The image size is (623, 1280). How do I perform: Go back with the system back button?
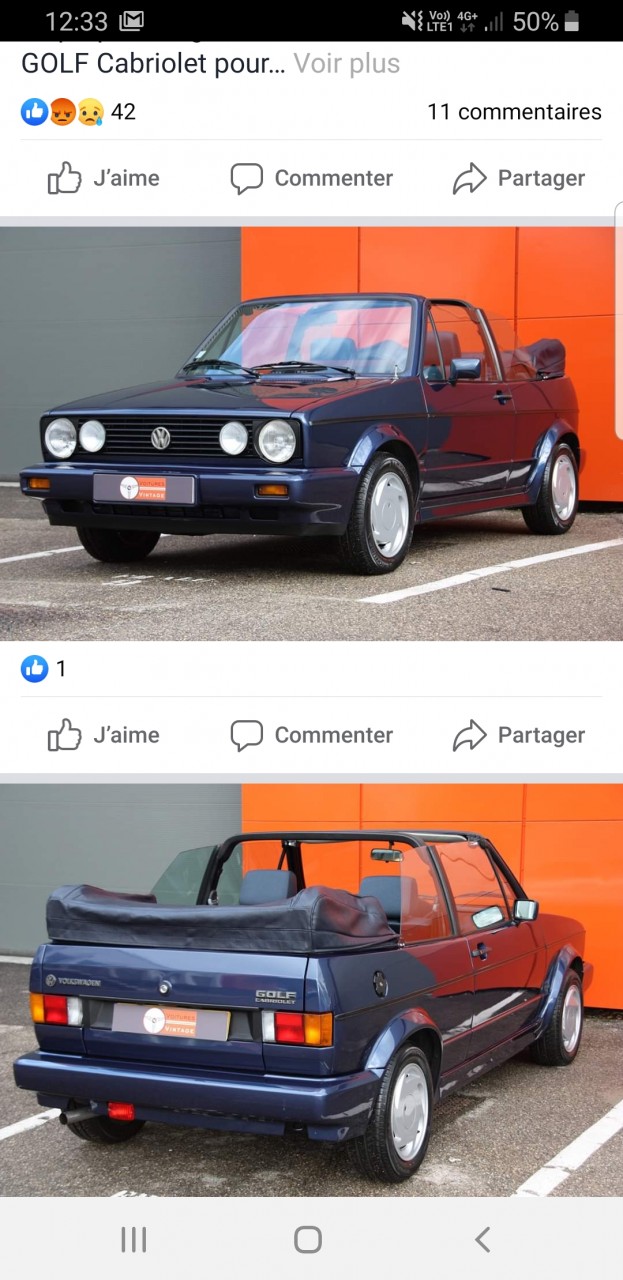482,1240
